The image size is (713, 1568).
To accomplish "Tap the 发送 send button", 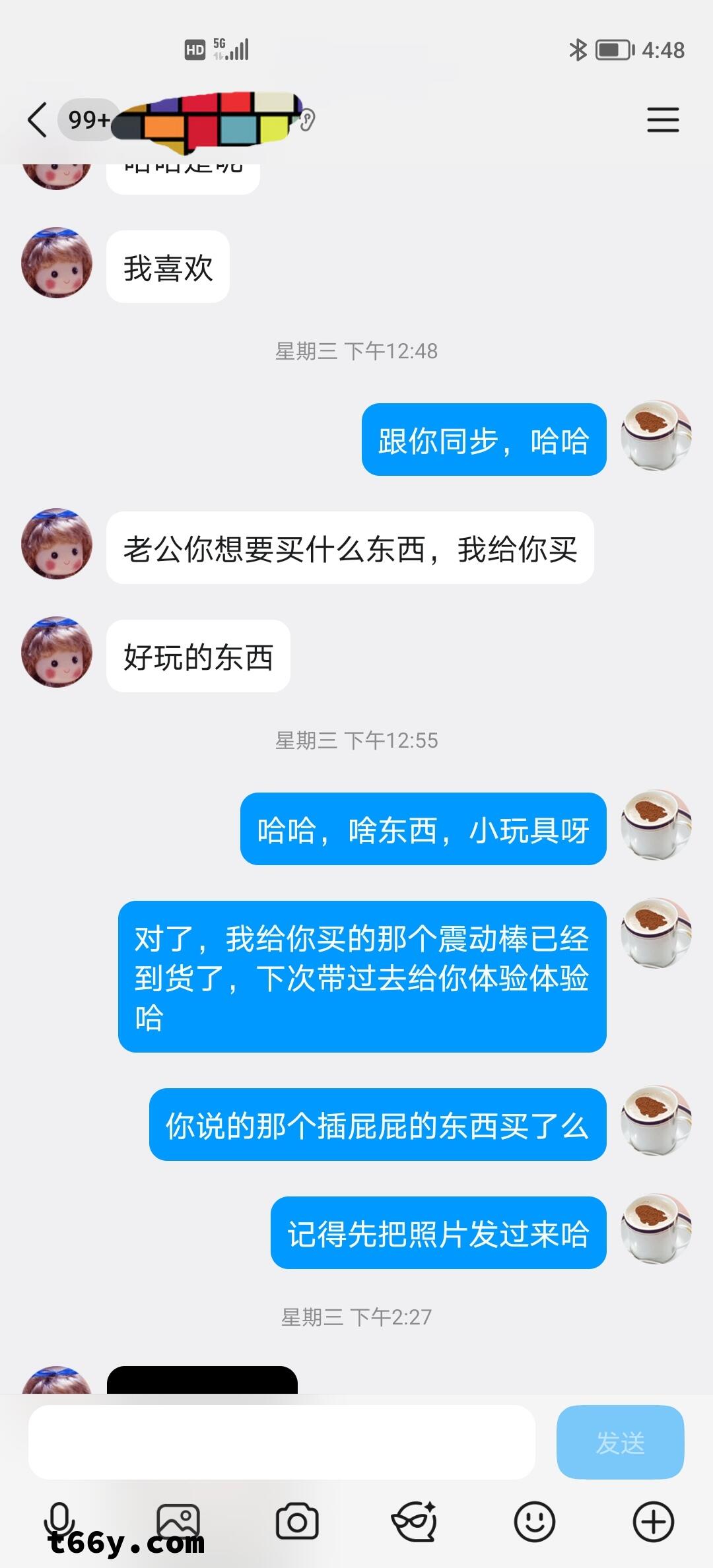I will (620, 1442).
